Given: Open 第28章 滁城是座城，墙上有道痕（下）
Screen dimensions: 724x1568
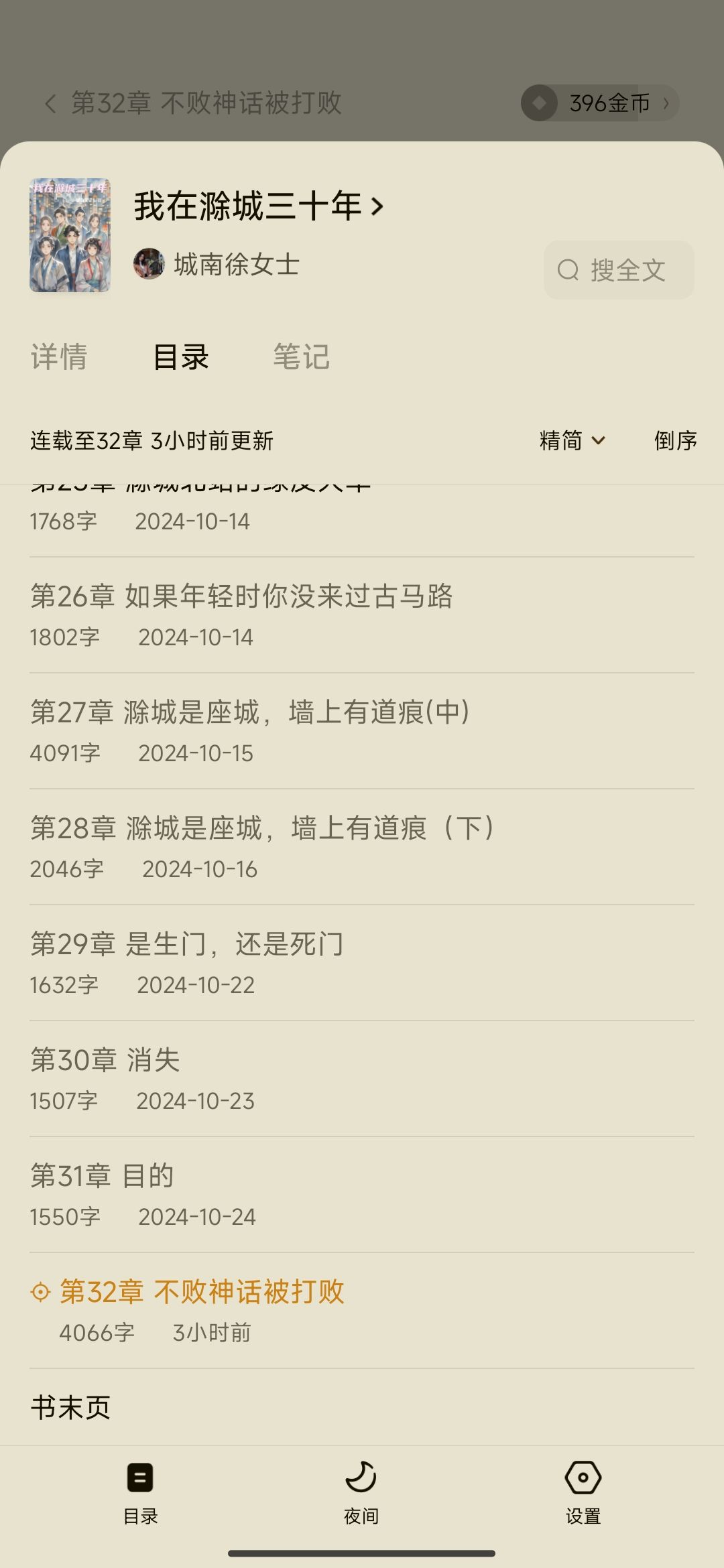Looking at the screenshot, I should click(261, 828).
